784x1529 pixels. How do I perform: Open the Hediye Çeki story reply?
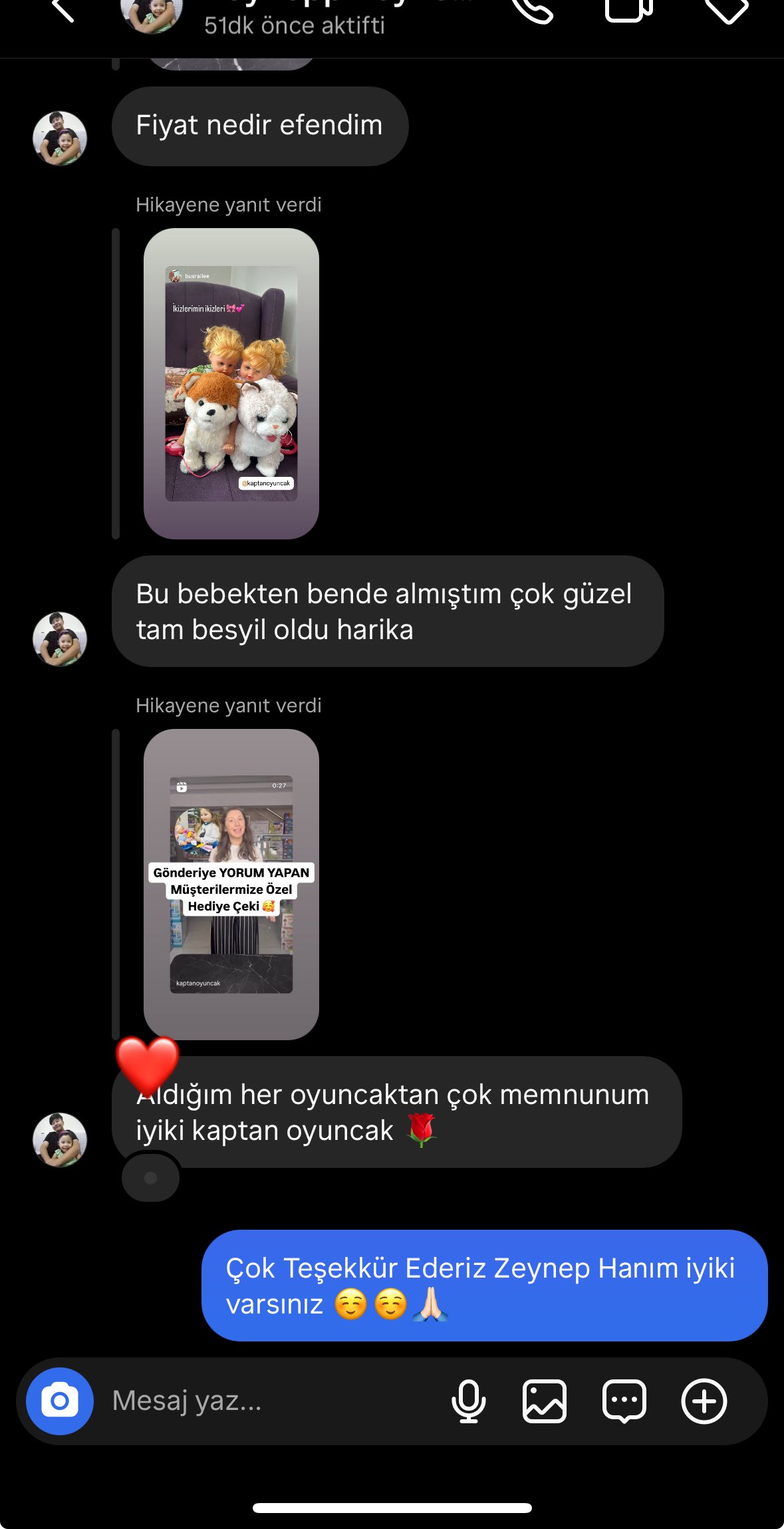point(231,885)
